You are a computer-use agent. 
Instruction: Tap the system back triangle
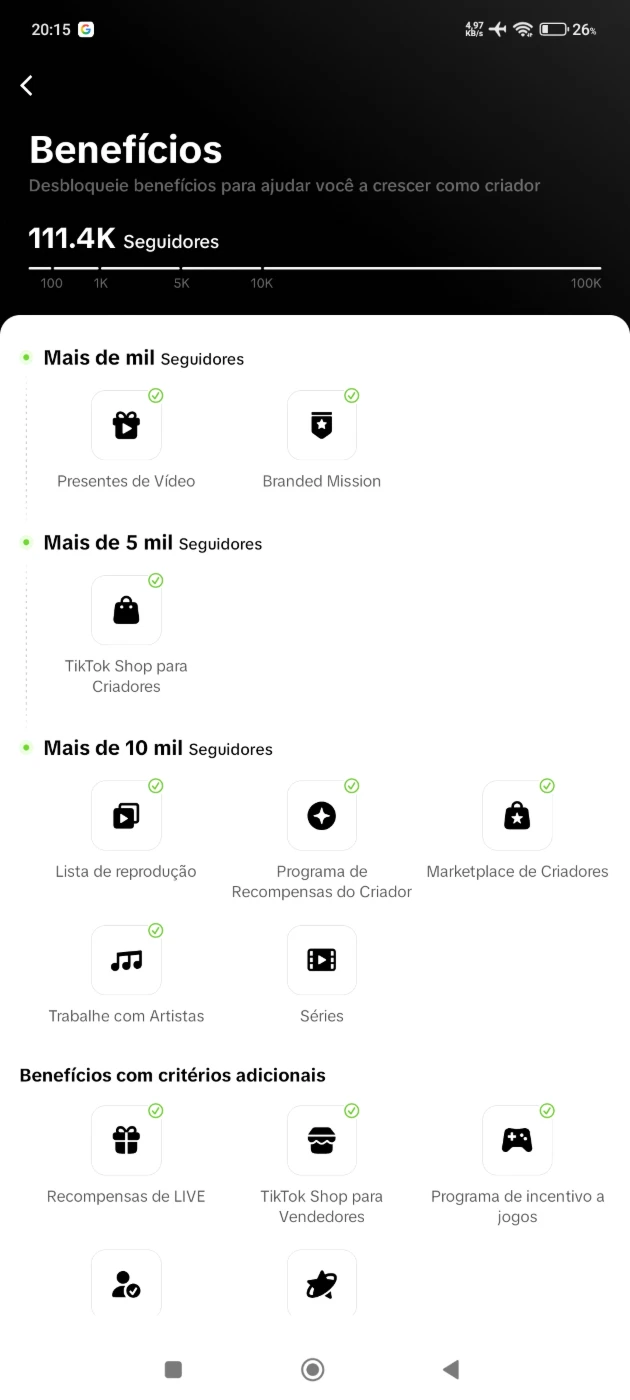(x=451, y=1369)
